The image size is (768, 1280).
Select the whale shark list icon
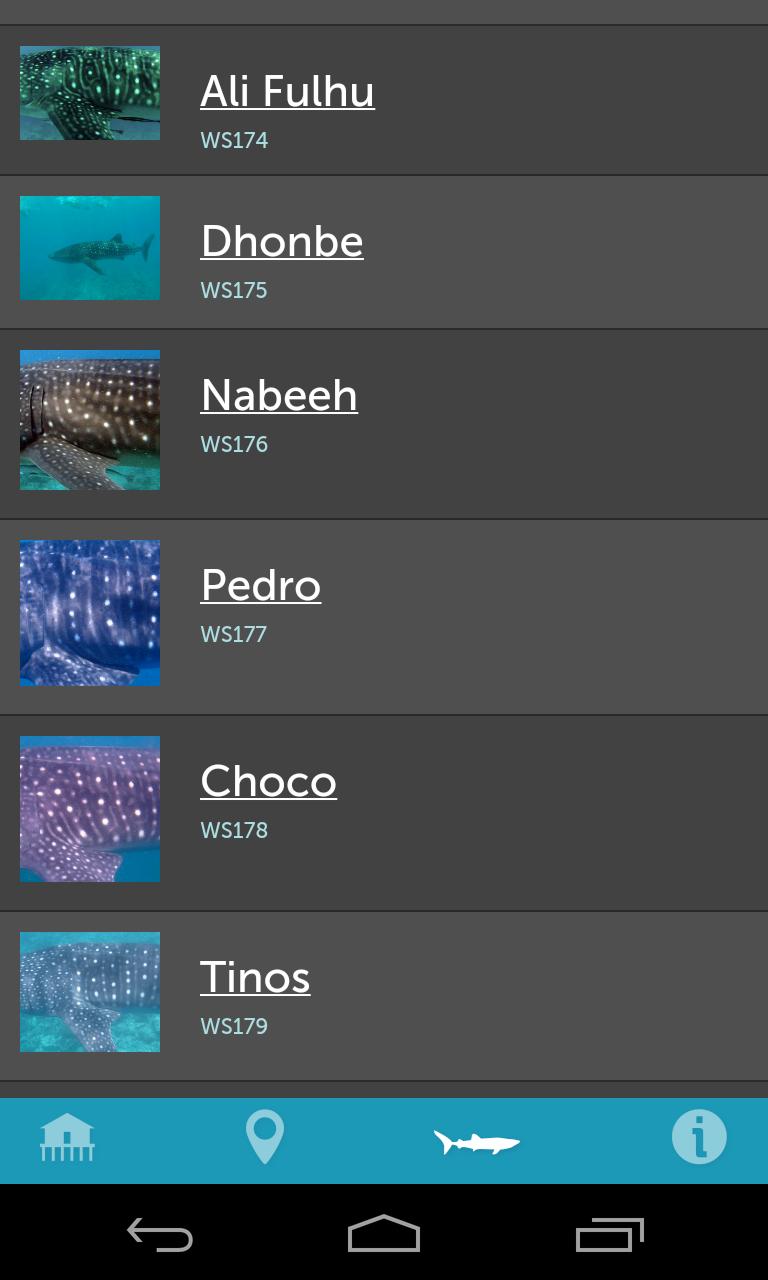478,1140
